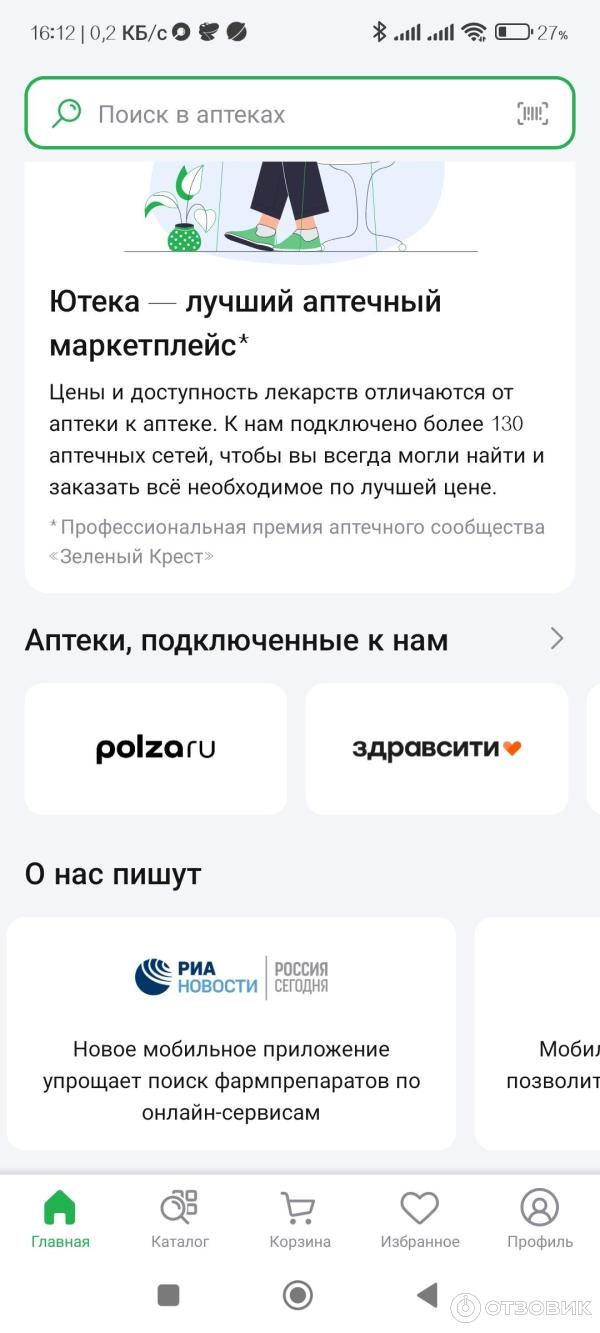Switch to the Каталог tab
The image size is (600, 1333).
tap(180, 1219)
